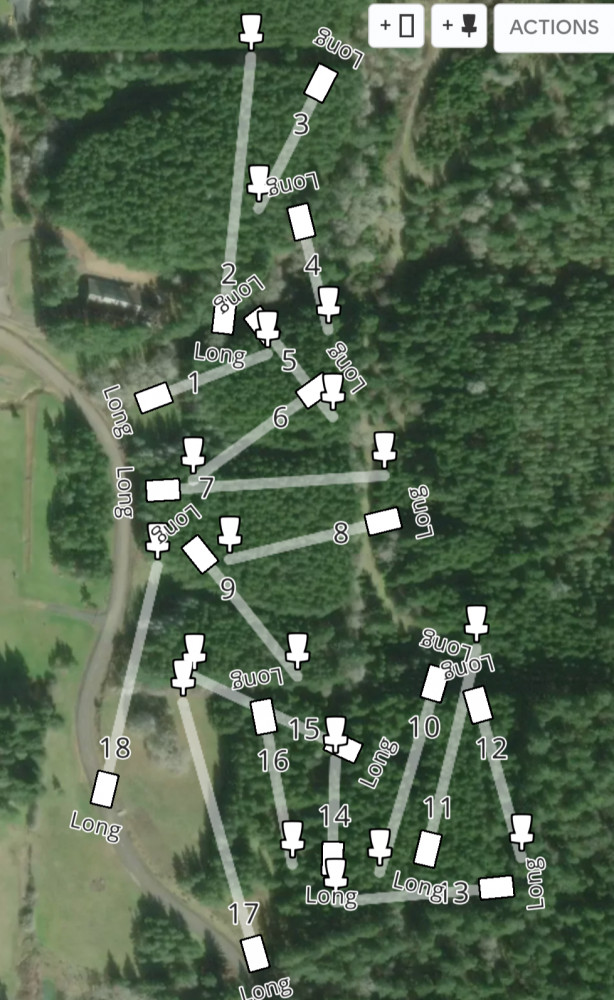Add a new tee pad

coord(396,27)
